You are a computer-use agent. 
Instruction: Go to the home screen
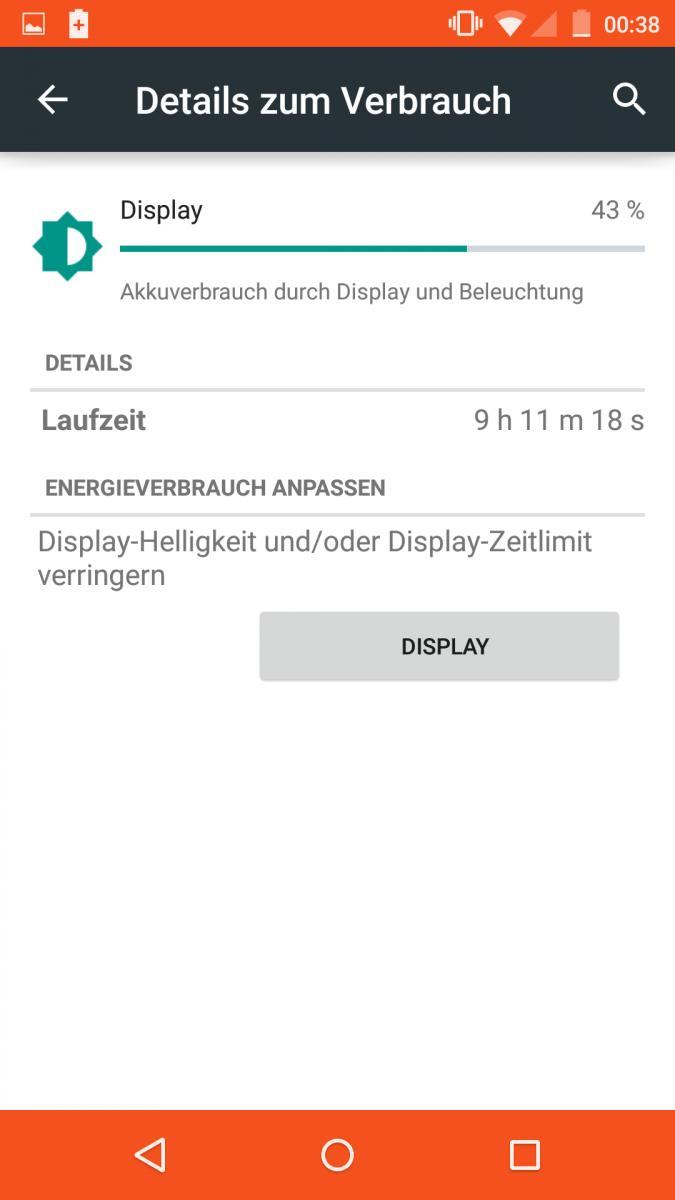pos(337,1155)
